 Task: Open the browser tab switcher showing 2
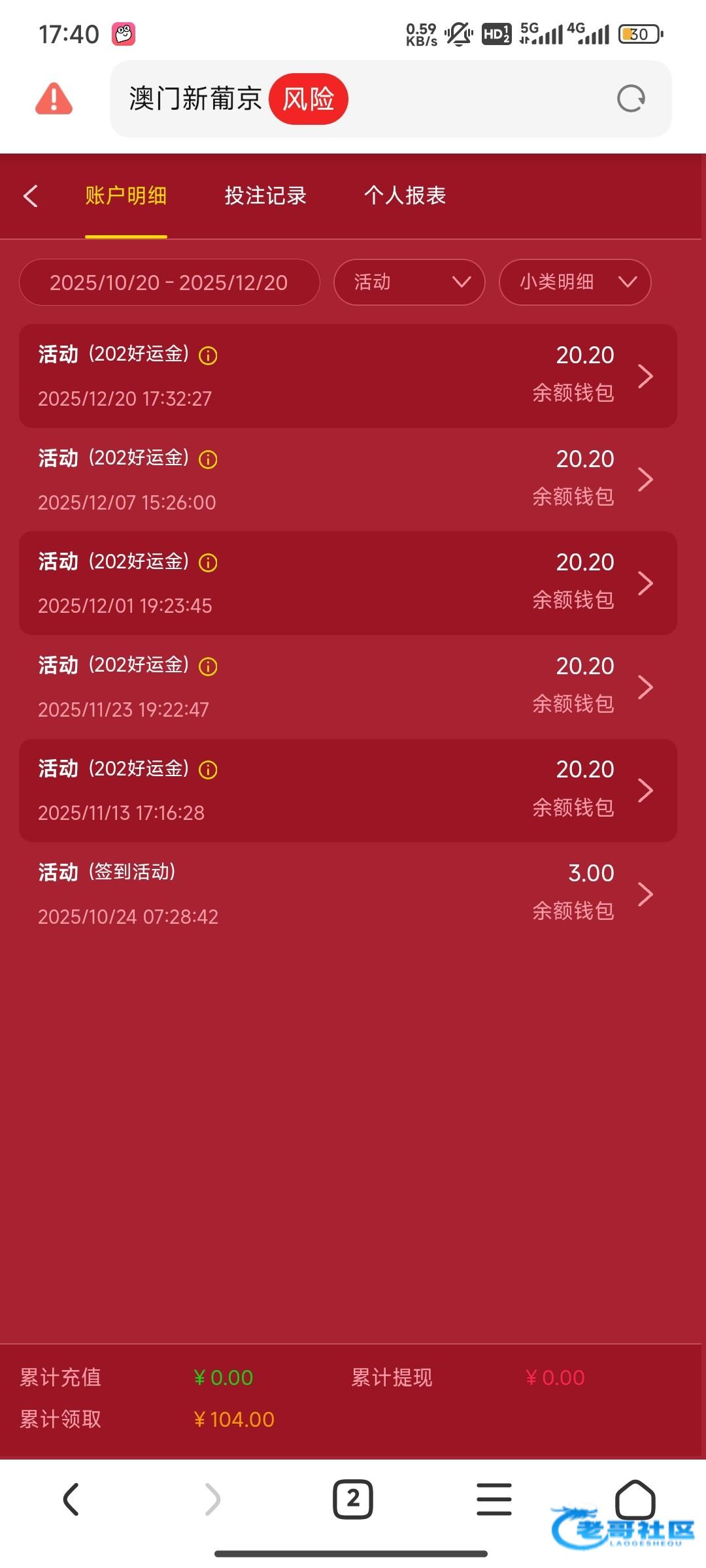pos(353,1499)
